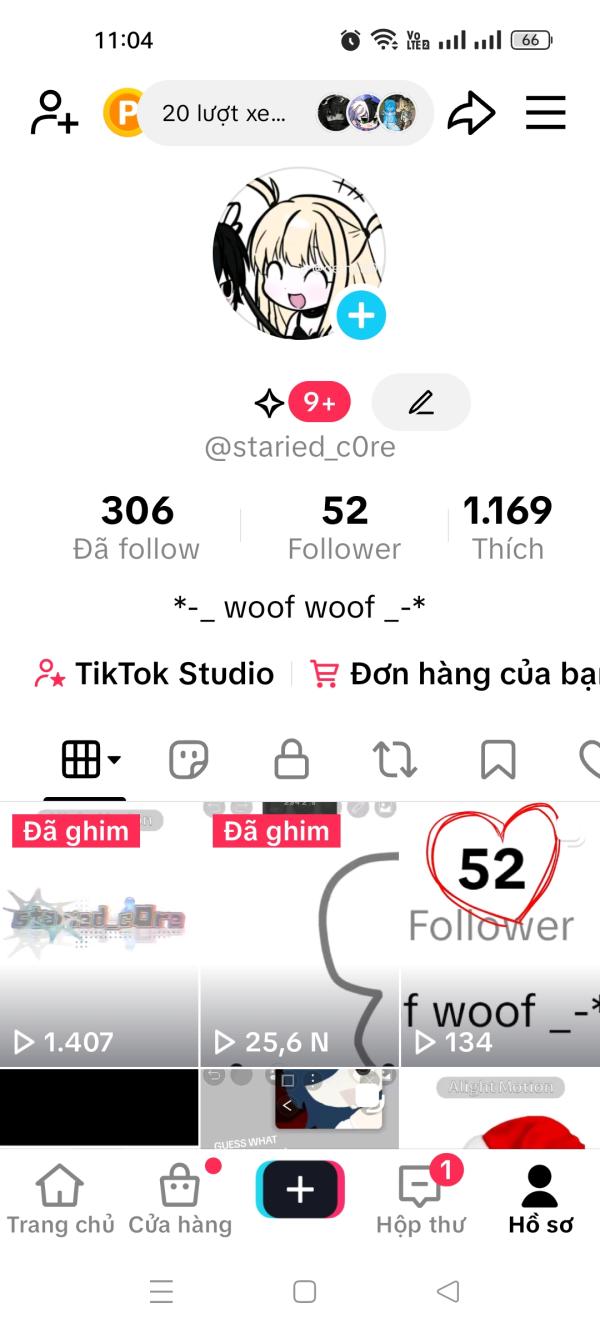Share the profile with the arrow icon
The width and height of the screenshot is (600, 1333).
[x=471, y=113]
